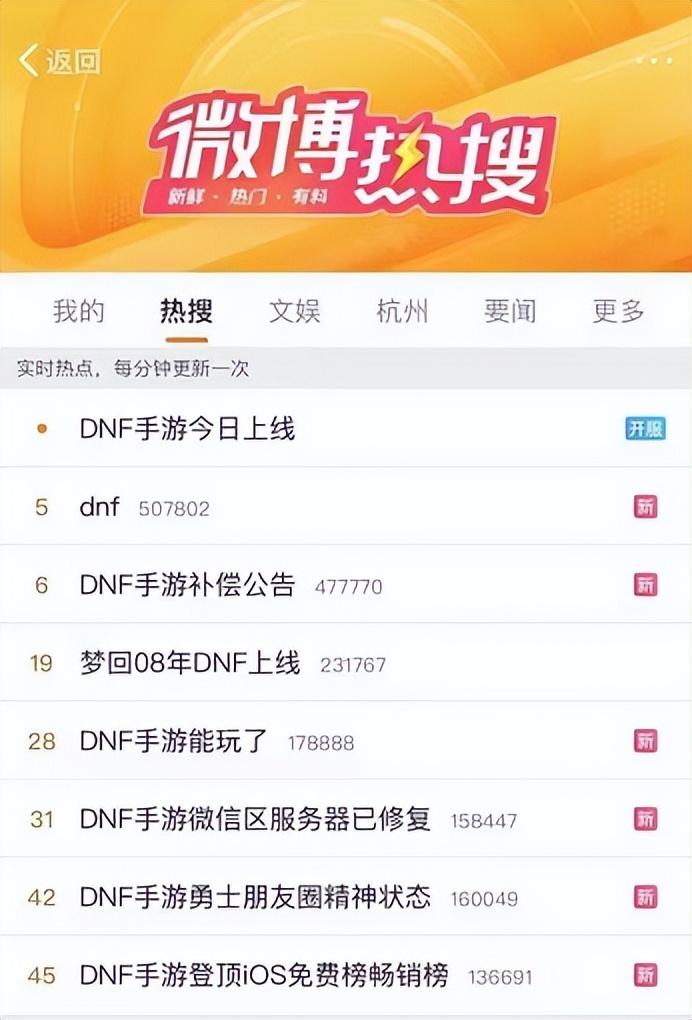Image resolution: width=692 pixels, height=1020 pixels.
Task: Open the pinned topic DNF手游今日上线
Action: point(187,429)
